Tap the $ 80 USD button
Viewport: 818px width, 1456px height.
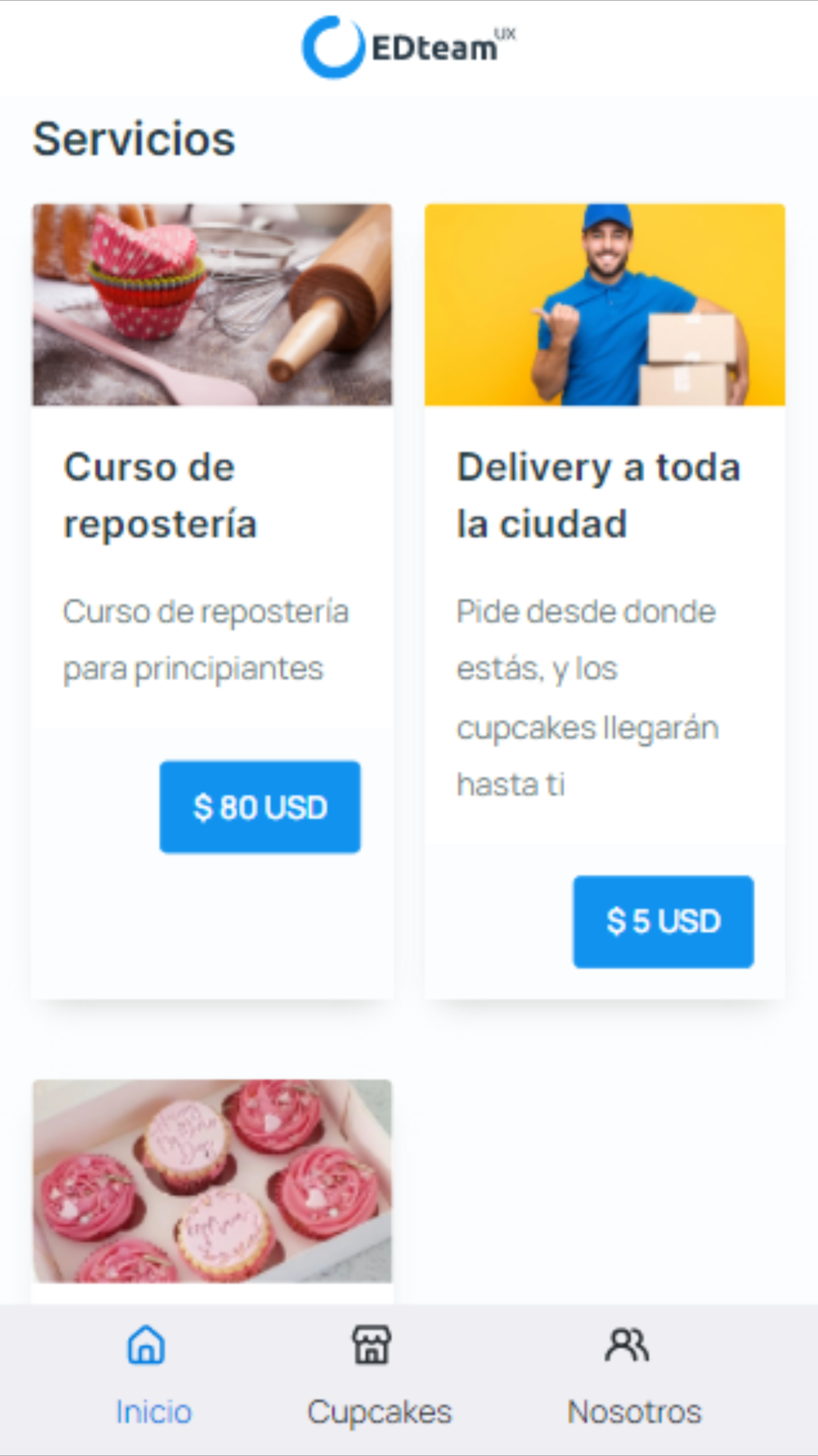pyautogui.click(x=260, y=807)
